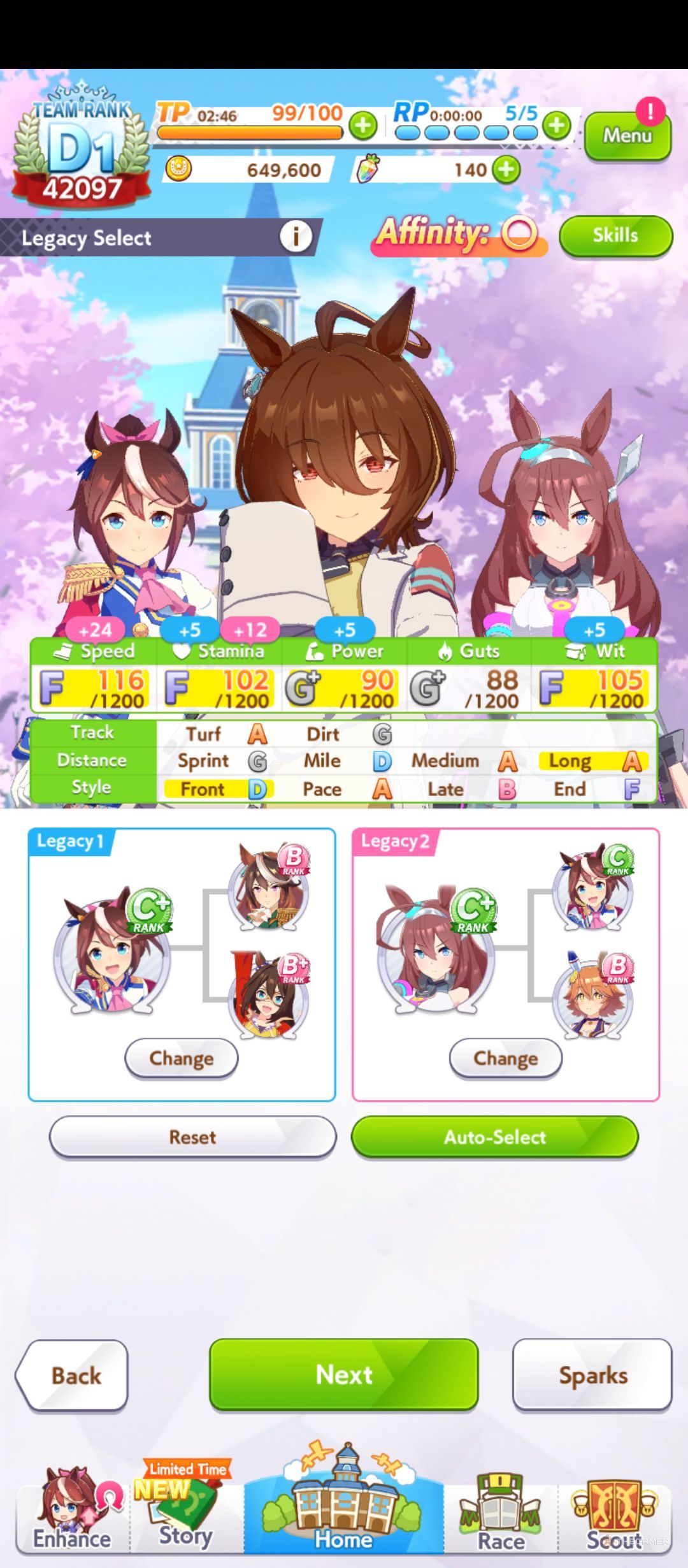Buy more carrot jewels
The height and width of the screenshot is (1568, 688).
click(507, 170)
